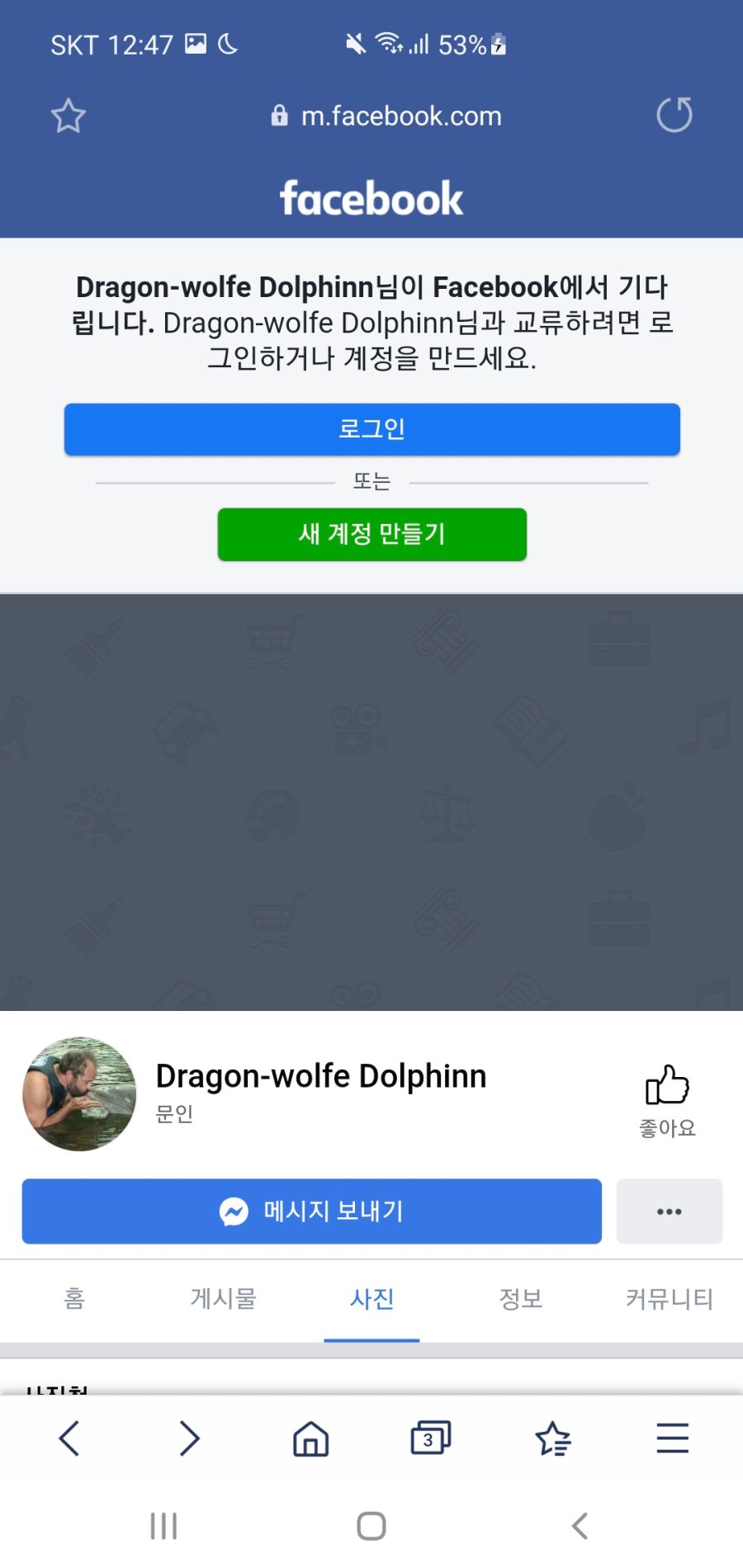Switch to the 게시물 tab

click(223, 1299)
